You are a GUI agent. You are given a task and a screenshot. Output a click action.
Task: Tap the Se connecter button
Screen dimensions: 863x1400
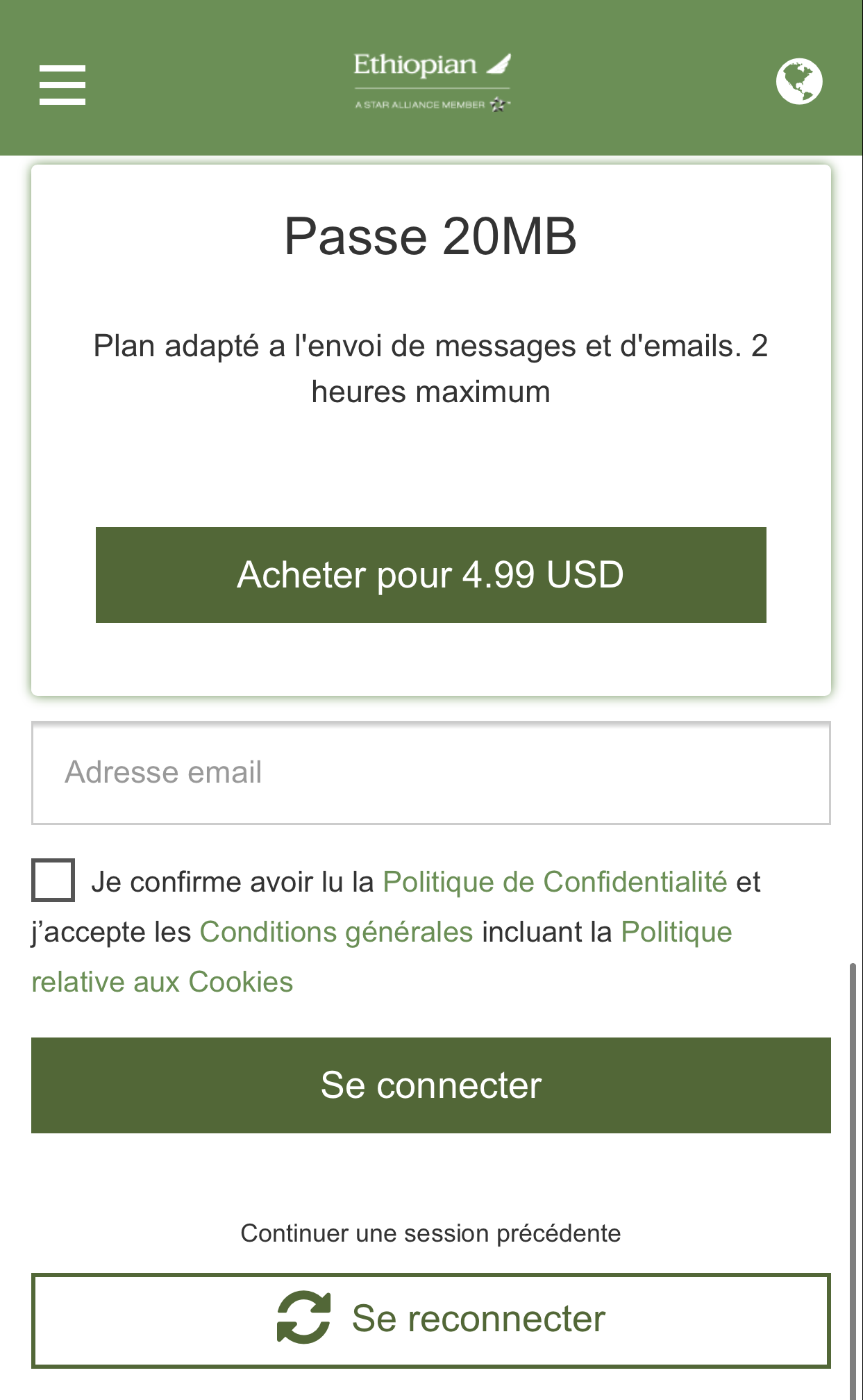pos(430,1085)
